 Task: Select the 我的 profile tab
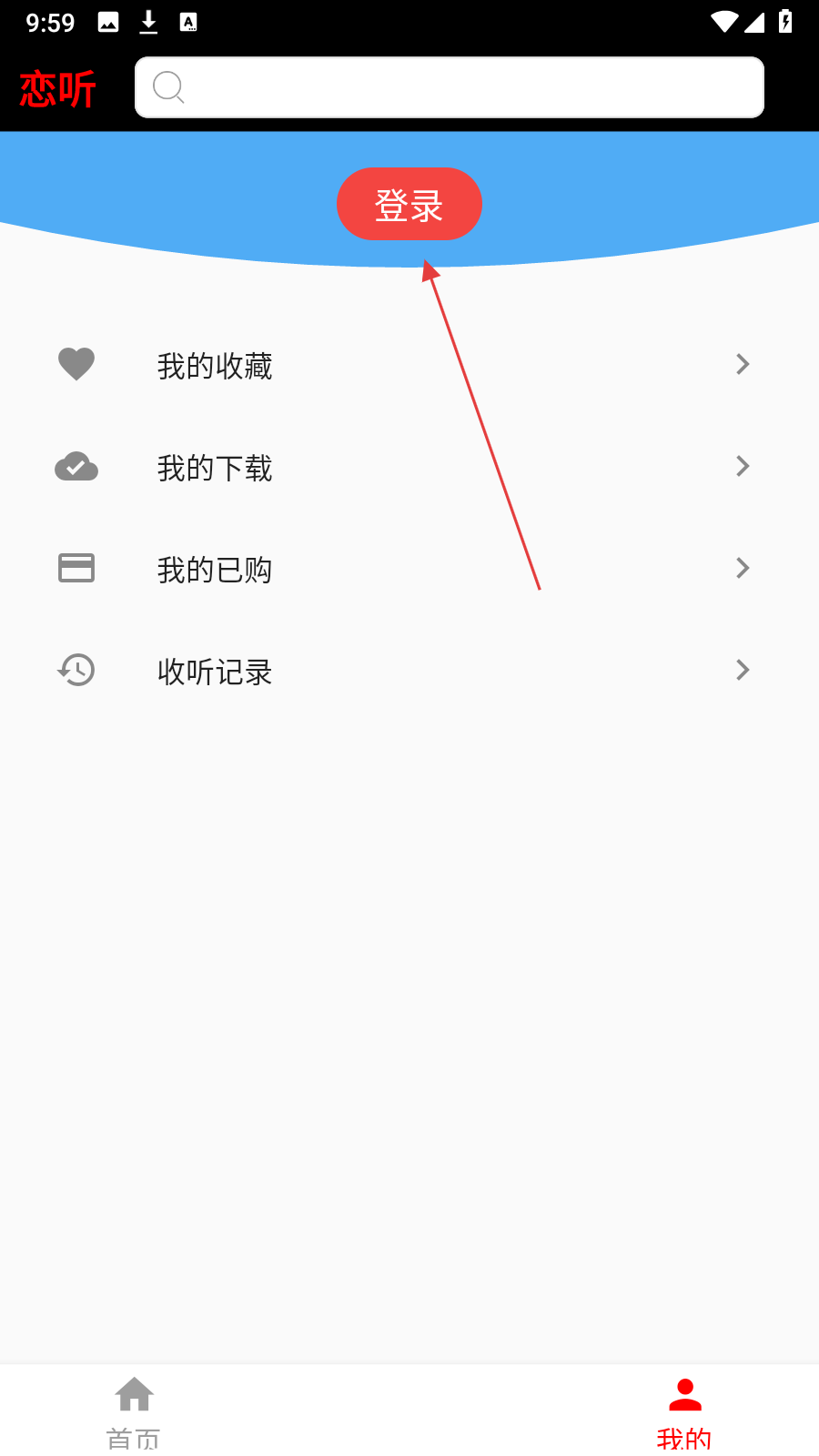pyautogui.click(x=684, y=1410)
